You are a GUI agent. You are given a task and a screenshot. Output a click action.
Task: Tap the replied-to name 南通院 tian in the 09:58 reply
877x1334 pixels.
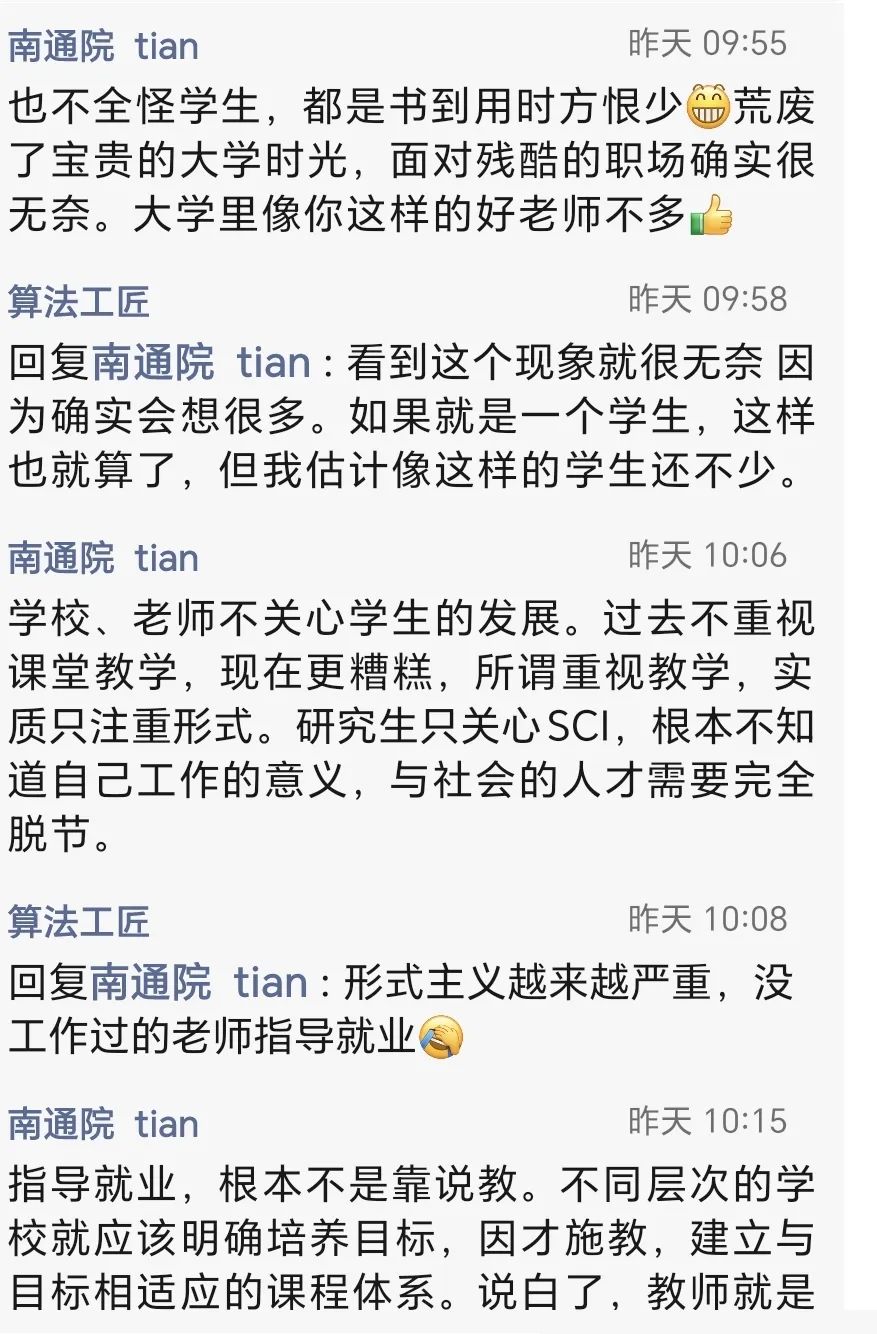(201, 362)
